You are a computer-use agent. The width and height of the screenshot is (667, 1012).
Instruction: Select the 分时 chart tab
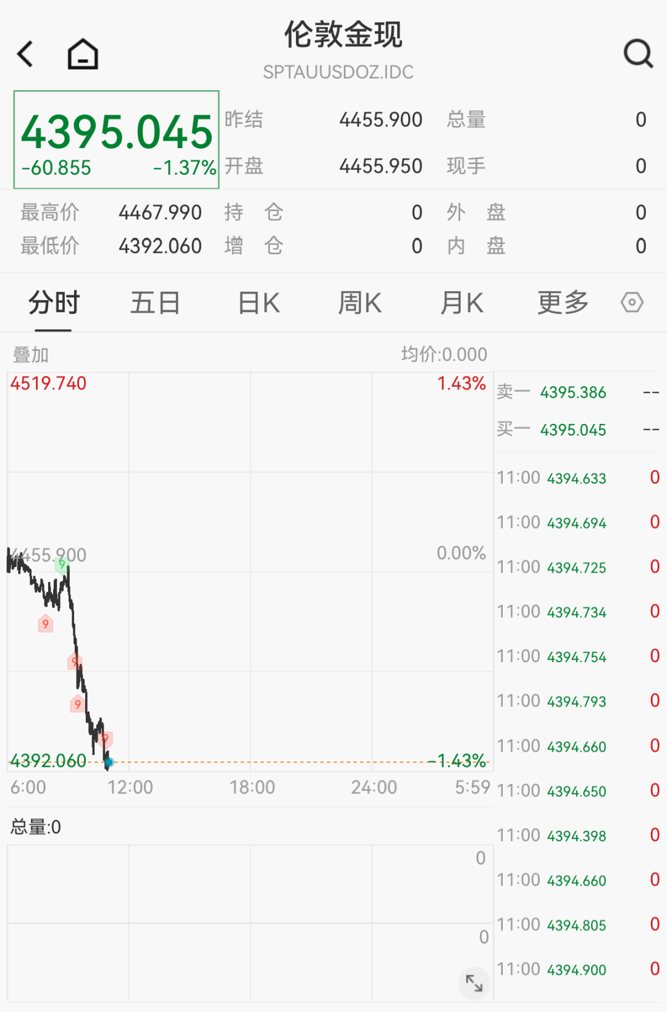(x=54, y=303)
